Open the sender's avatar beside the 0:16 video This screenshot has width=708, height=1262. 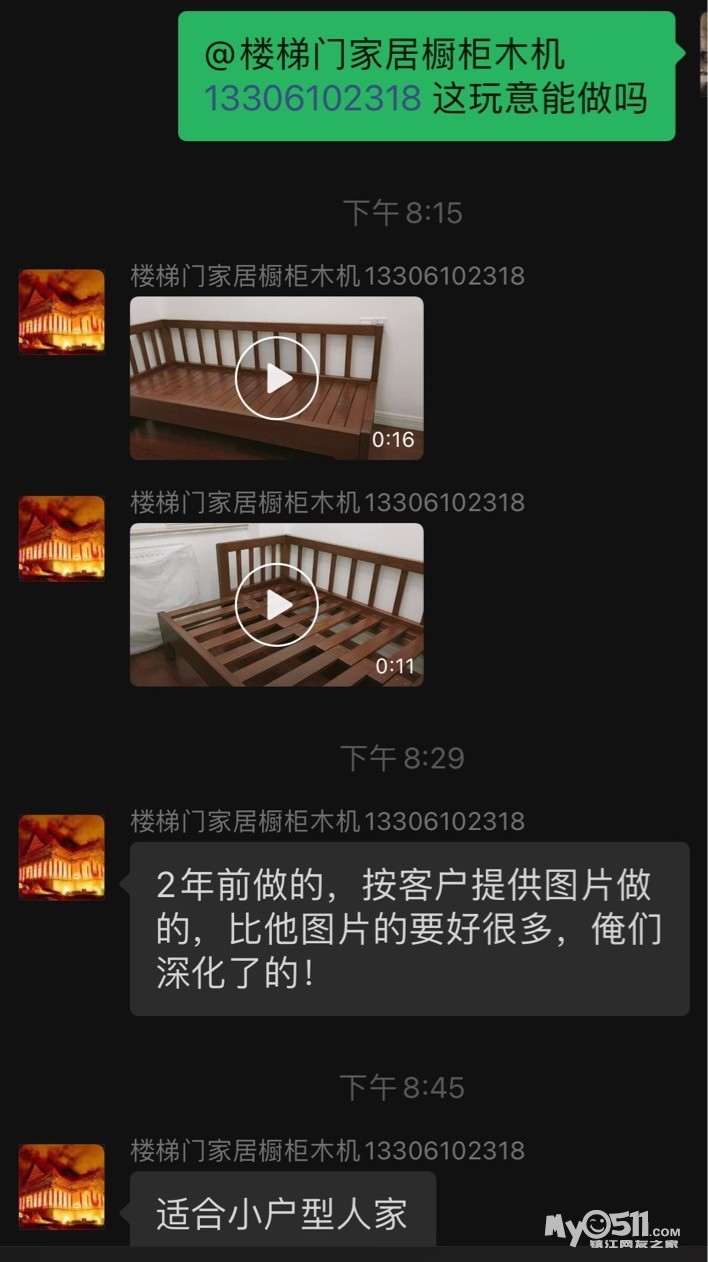62,311
